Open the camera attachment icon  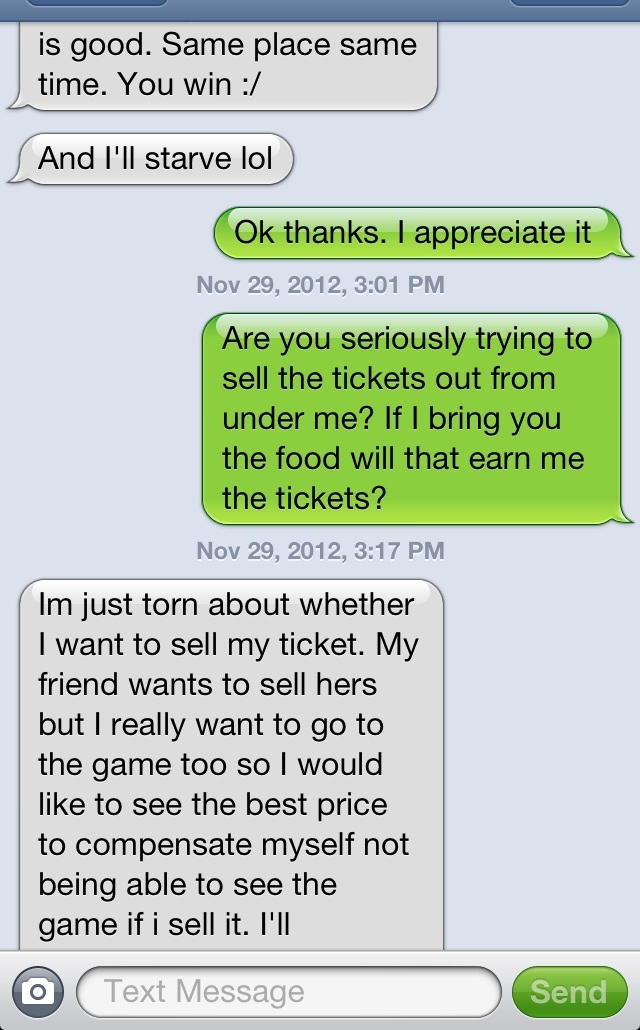[38, 991]
